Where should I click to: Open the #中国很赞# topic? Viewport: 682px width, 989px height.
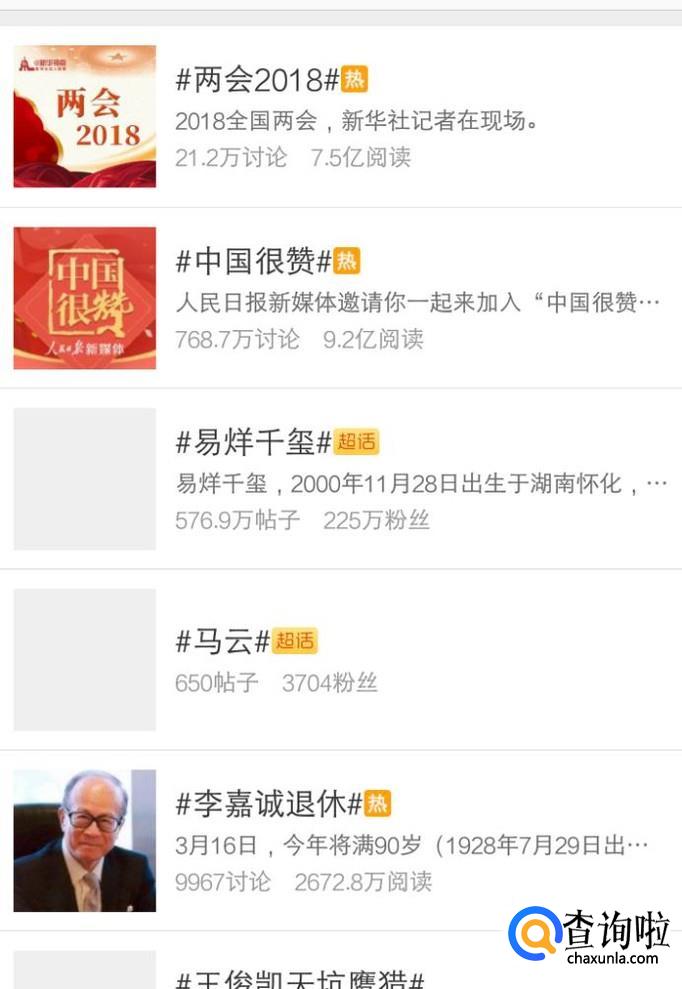(253, 261)
